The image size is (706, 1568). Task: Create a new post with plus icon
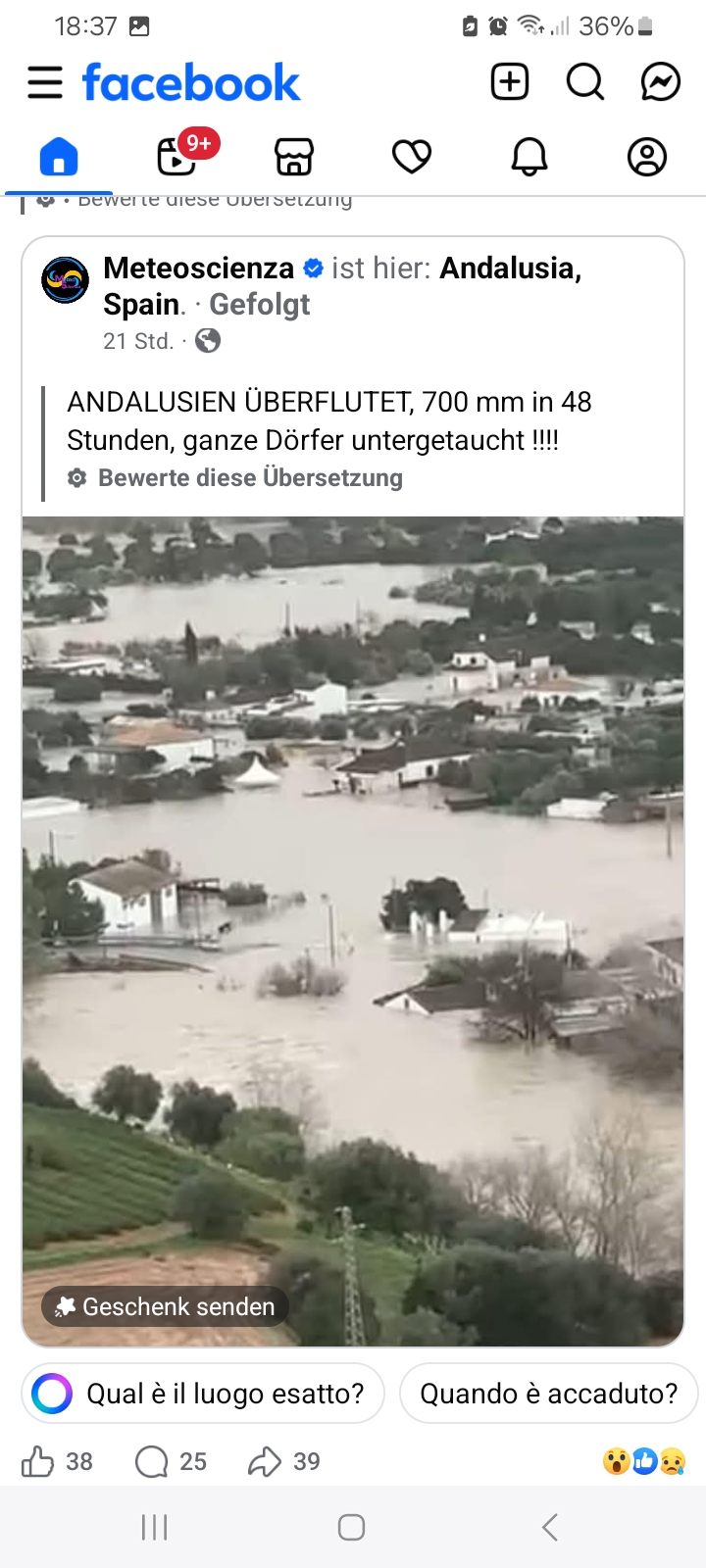(x=510, y=82)
